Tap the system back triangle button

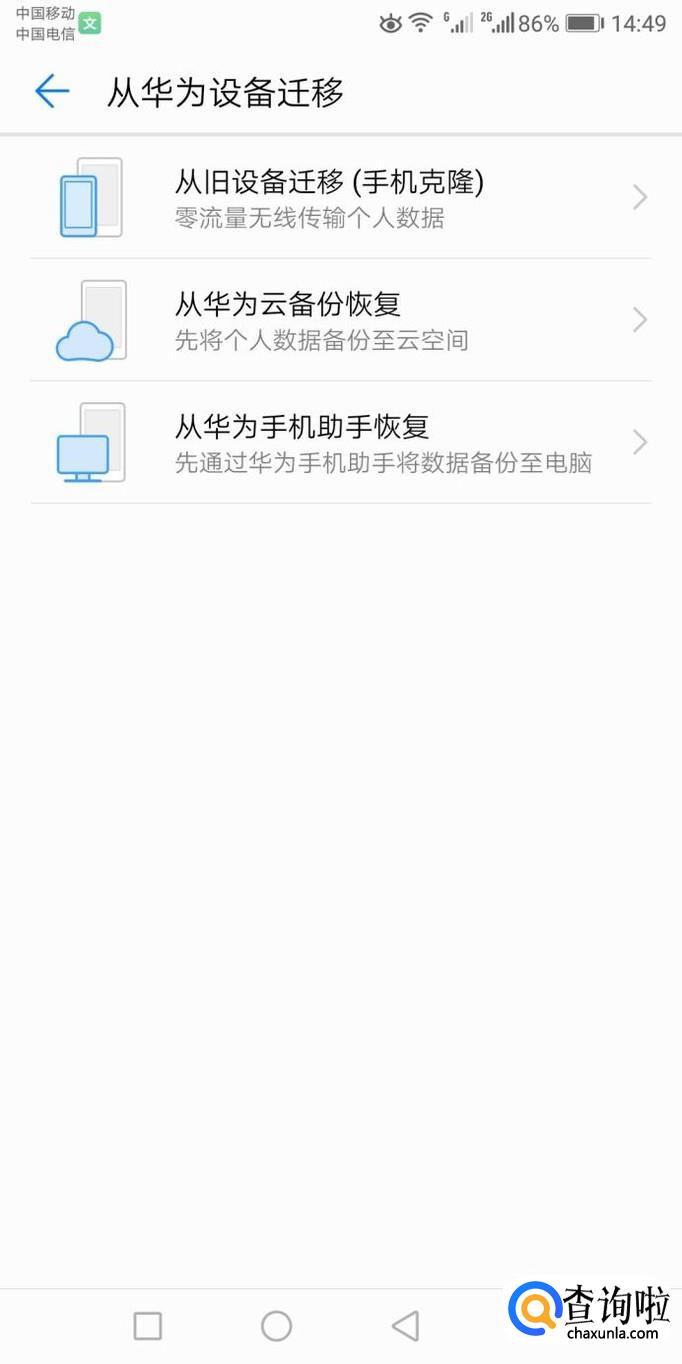405,1326
